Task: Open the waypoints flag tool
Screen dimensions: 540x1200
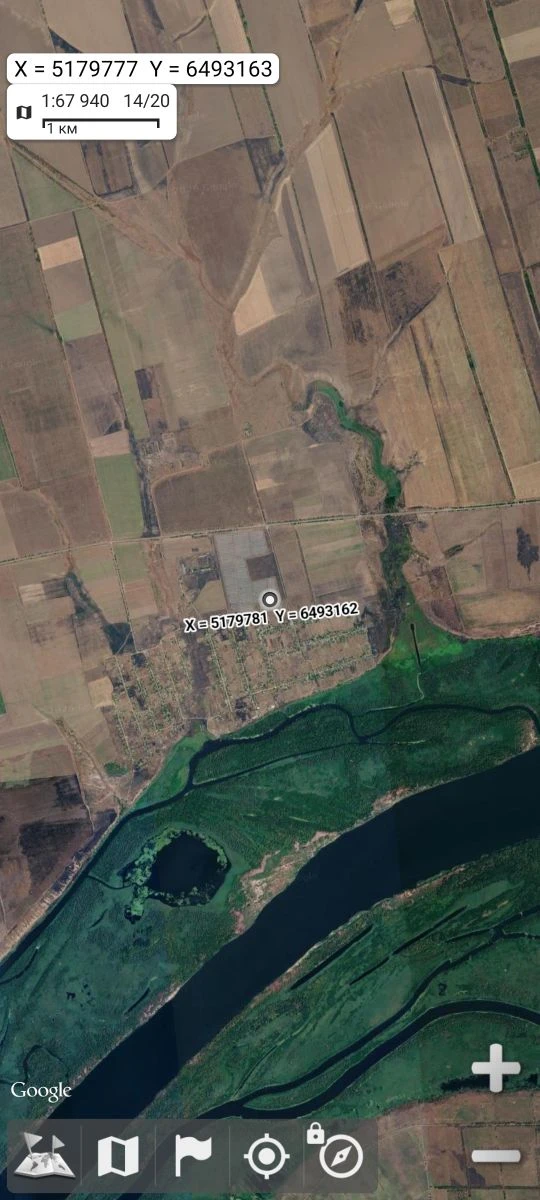Action: click(192, 1156)
